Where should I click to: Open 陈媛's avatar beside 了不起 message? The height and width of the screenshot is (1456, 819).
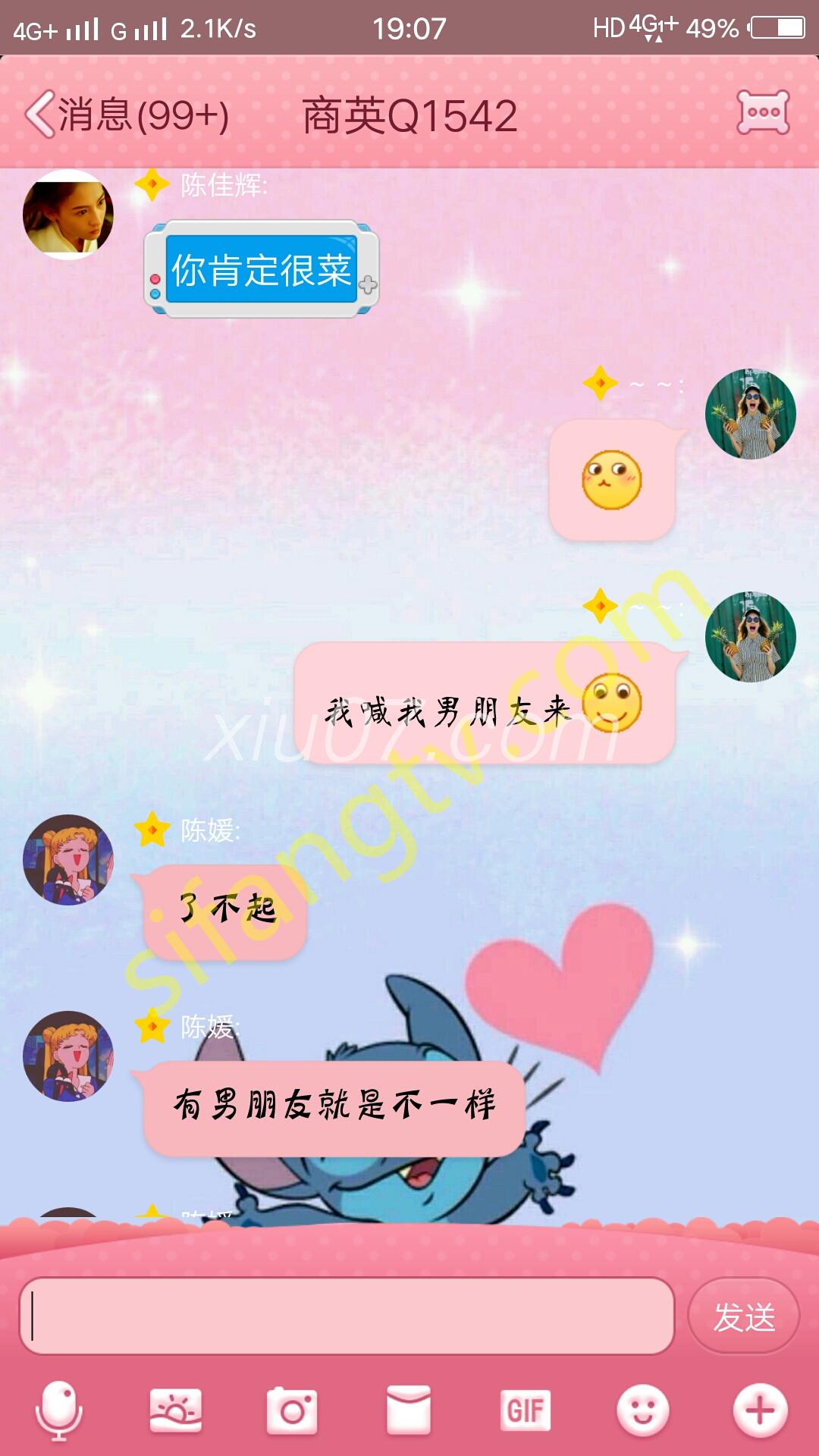point(68,860)
